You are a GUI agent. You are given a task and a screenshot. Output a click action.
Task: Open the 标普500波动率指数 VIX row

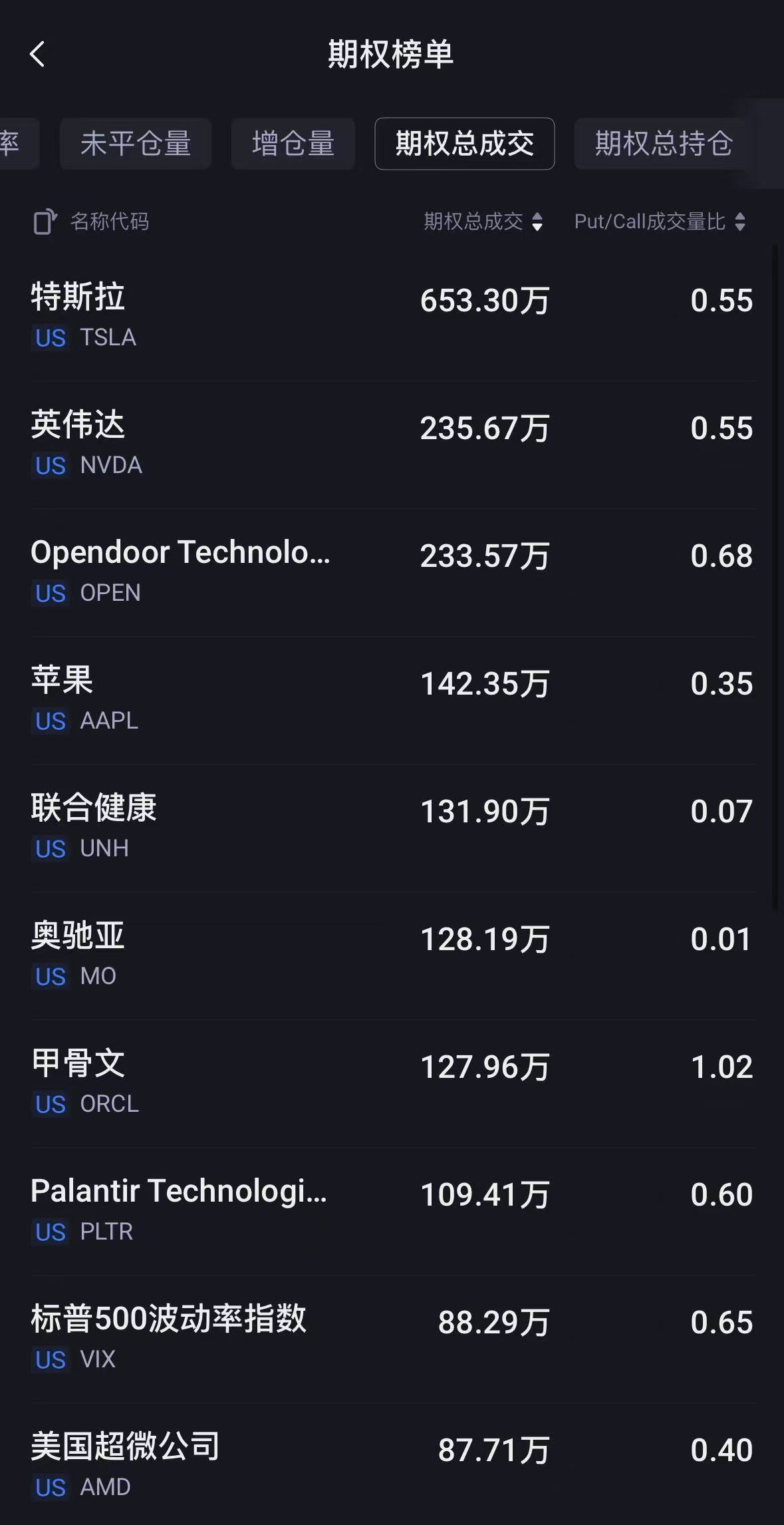[392, 1338]
